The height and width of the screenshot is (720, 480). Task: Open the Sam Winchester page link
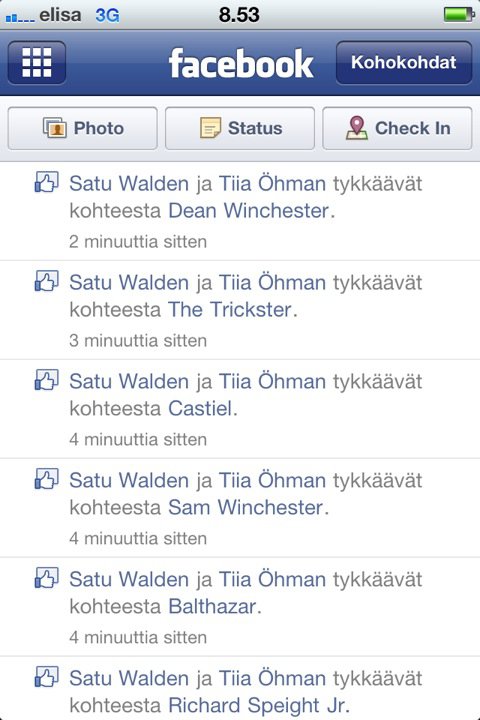pyautogui.click(x=246, y=507)
